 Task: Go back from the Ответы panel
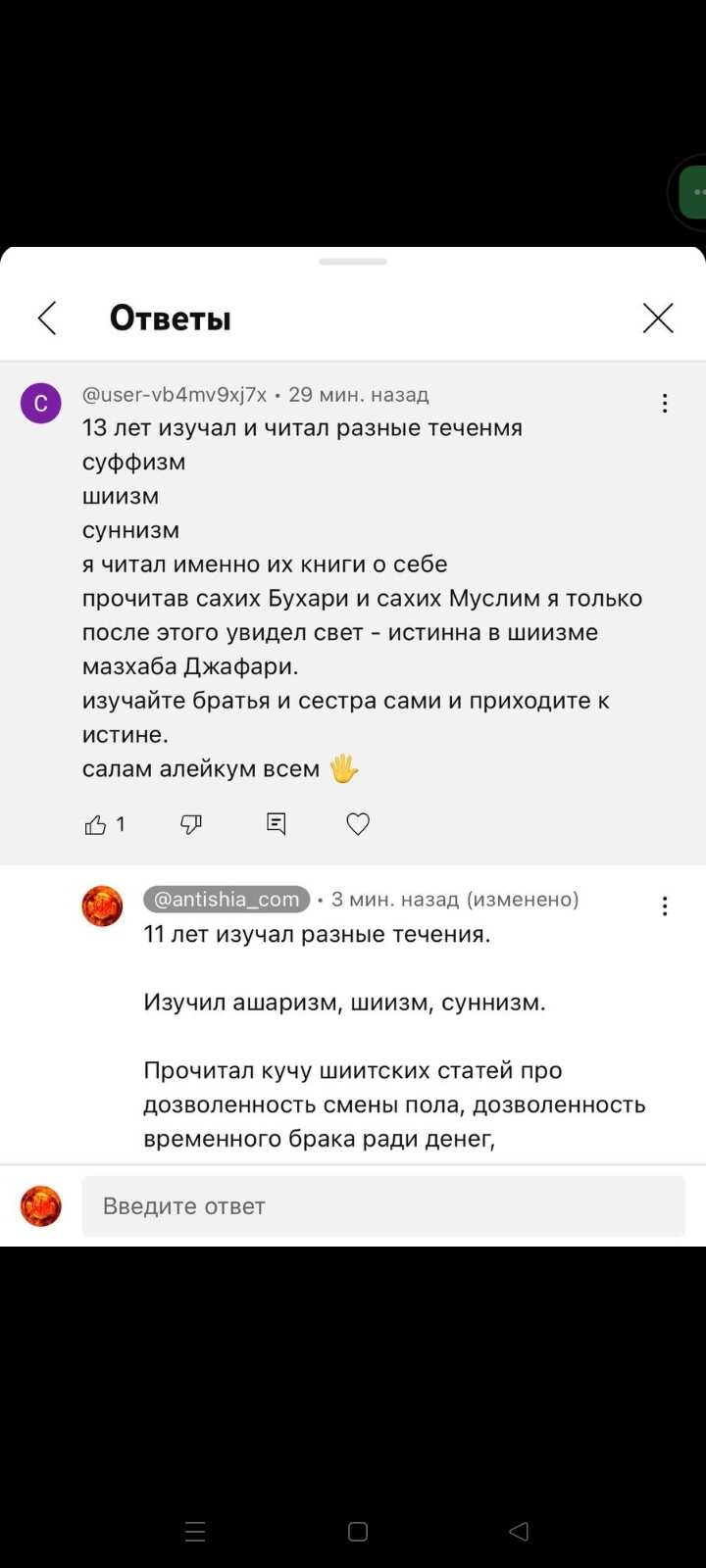[47, 318]
